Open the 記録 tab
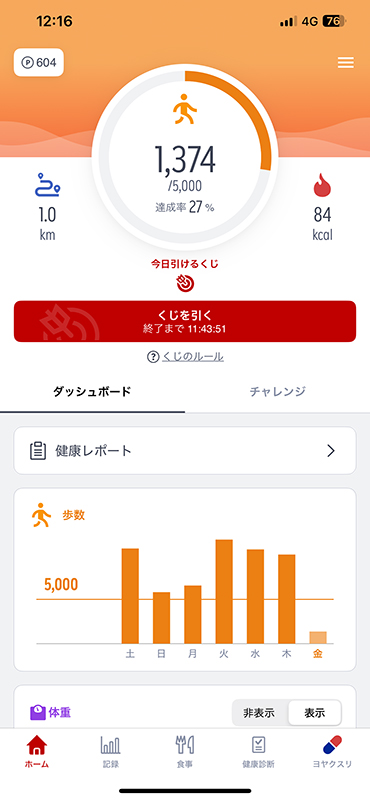370x800 pixels. coord(111,752)
